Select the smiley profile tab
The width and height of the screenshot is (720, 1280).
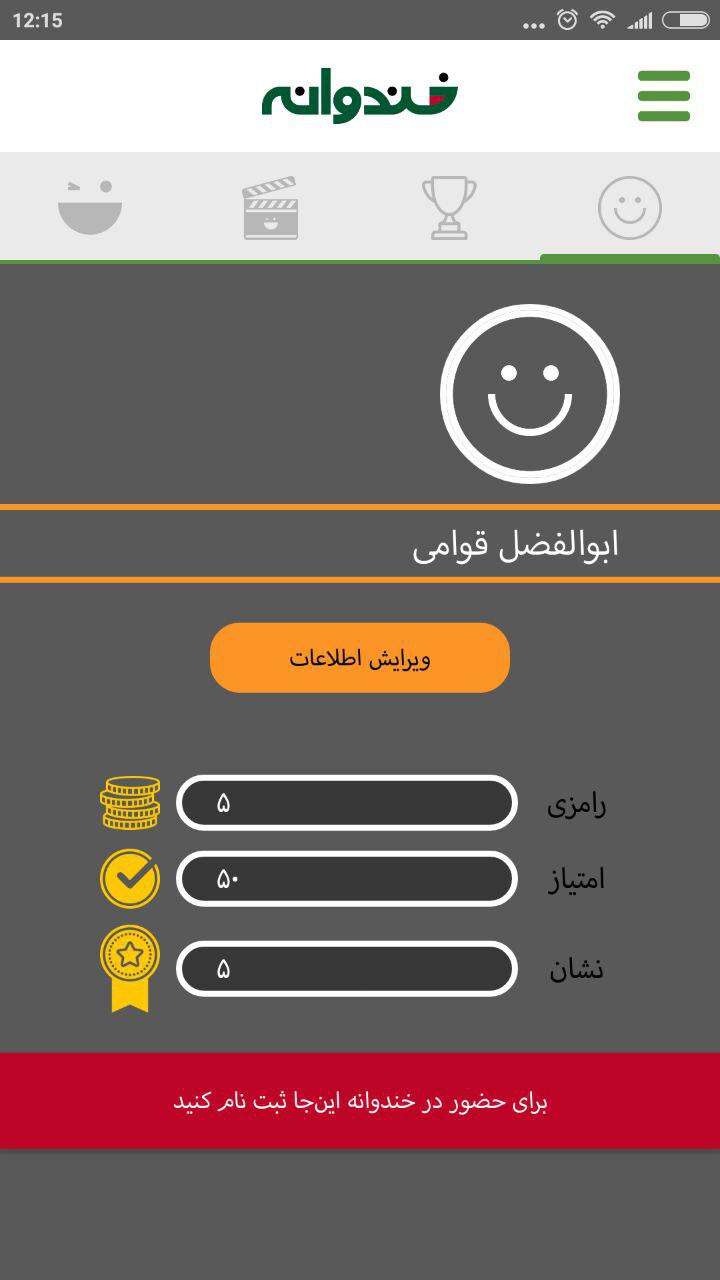click(x=630, y=208)
